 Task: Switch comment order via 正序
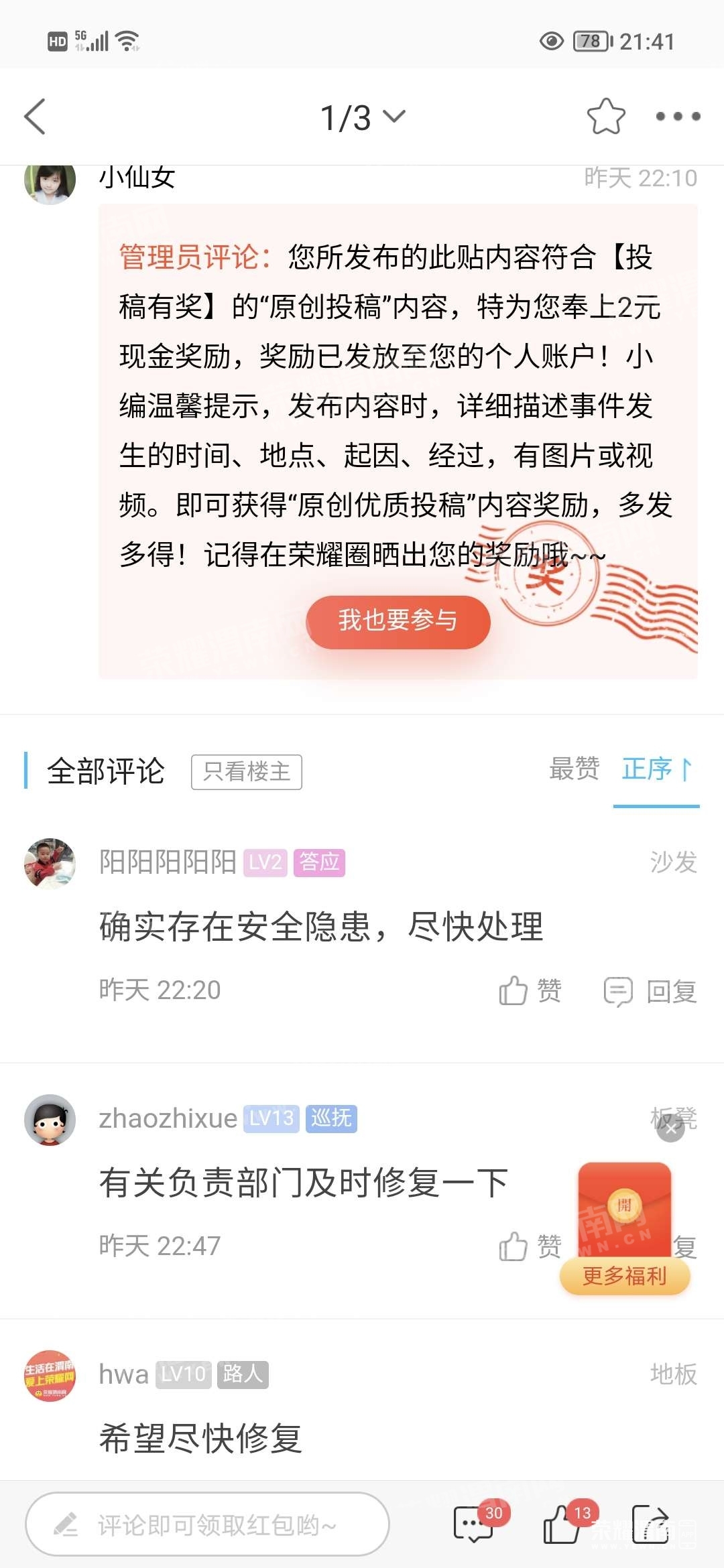coord(656,769)
